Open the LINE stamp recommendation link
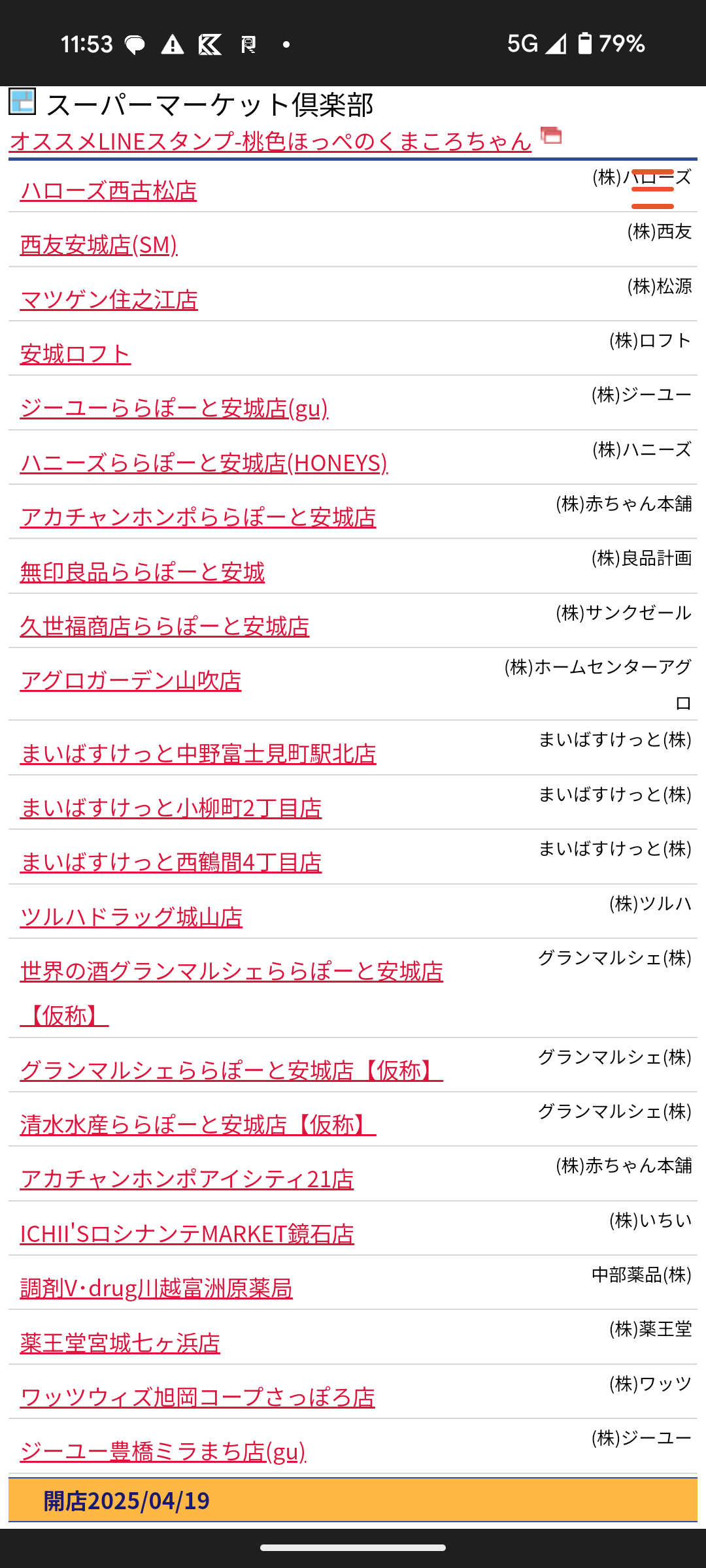 click(270, 141)
